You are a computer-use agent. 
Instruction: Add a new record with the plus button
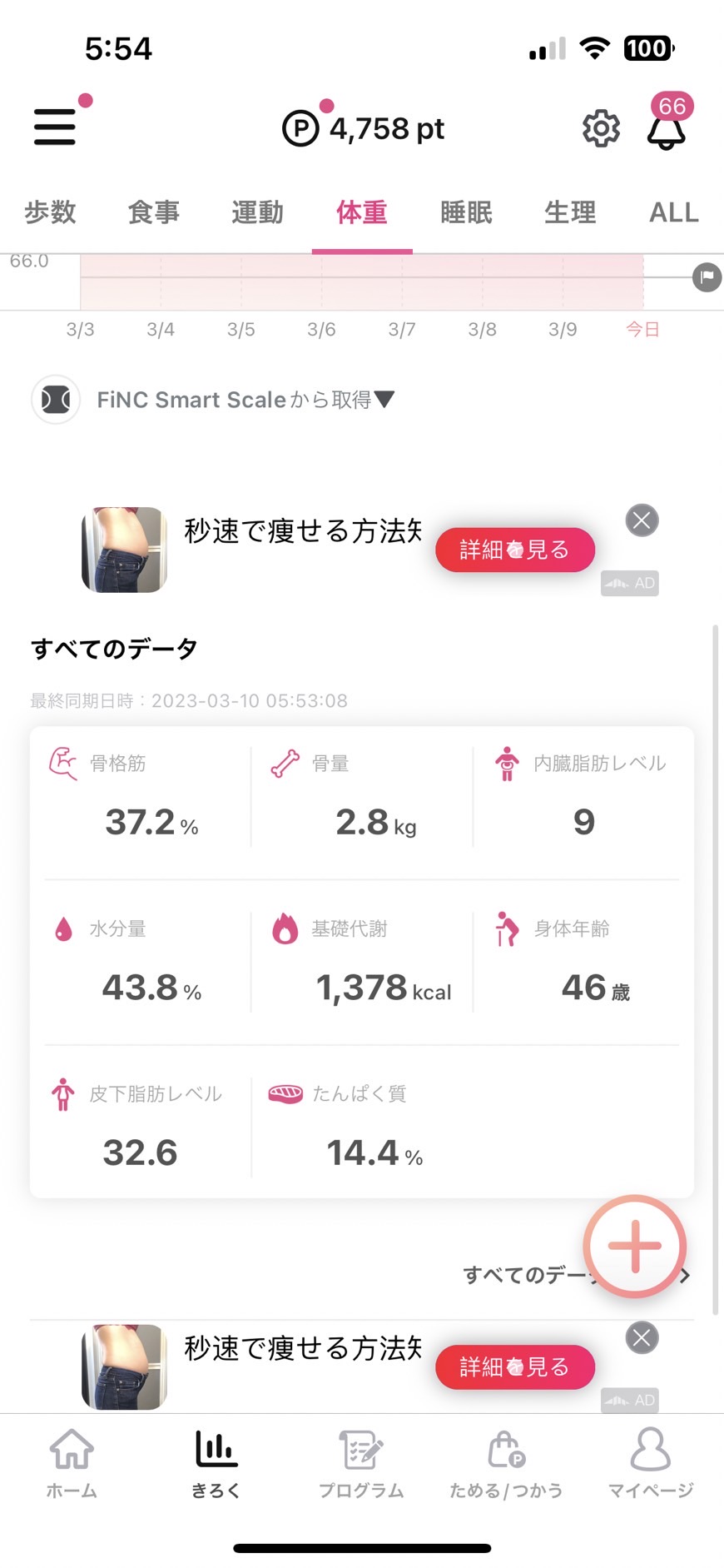tap(635, 1246)
